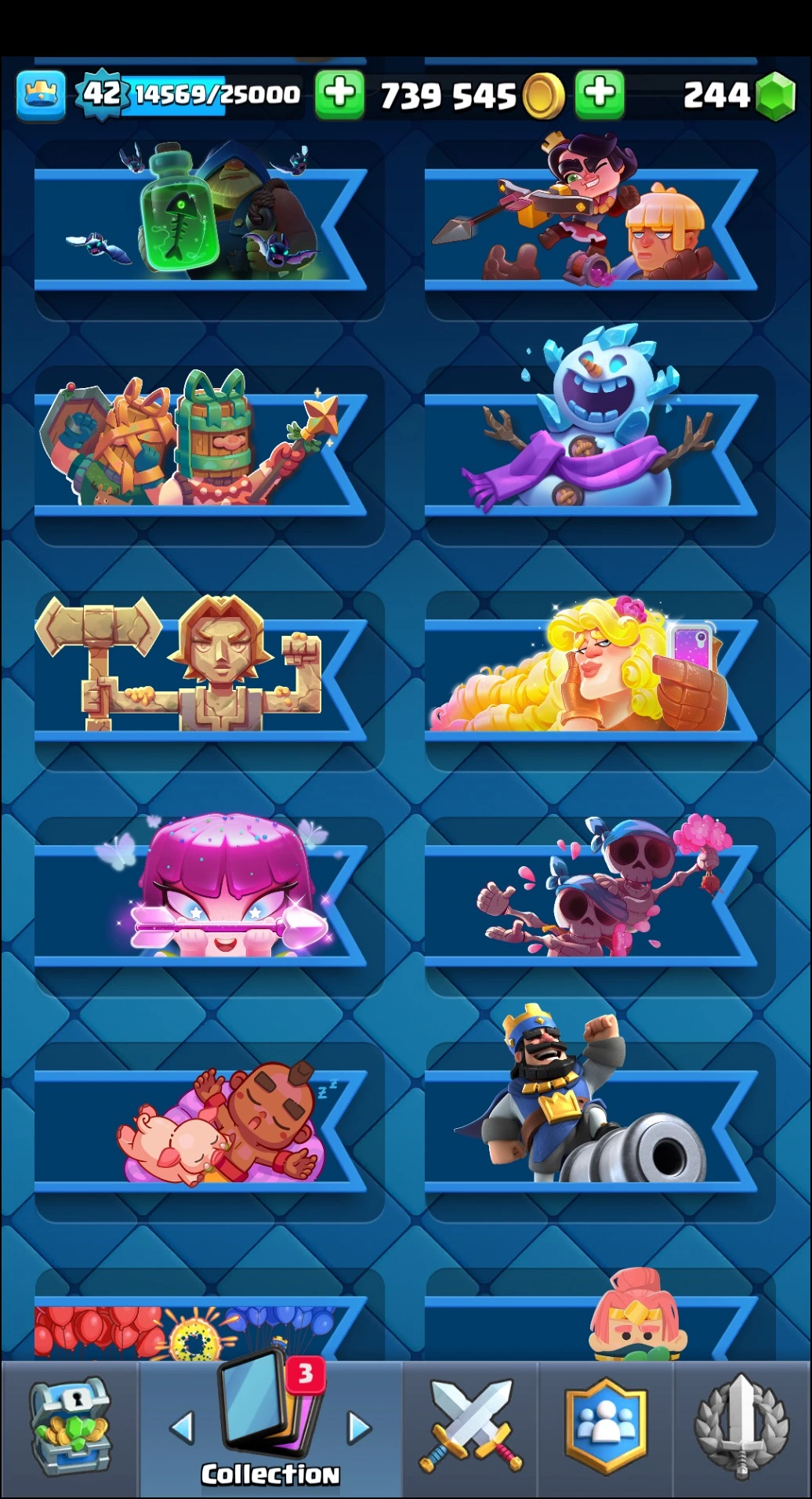The width and height of the screenshot is (812, 1499).
Task: Open the events sword wreath tab
Action: coord(741,1427)
